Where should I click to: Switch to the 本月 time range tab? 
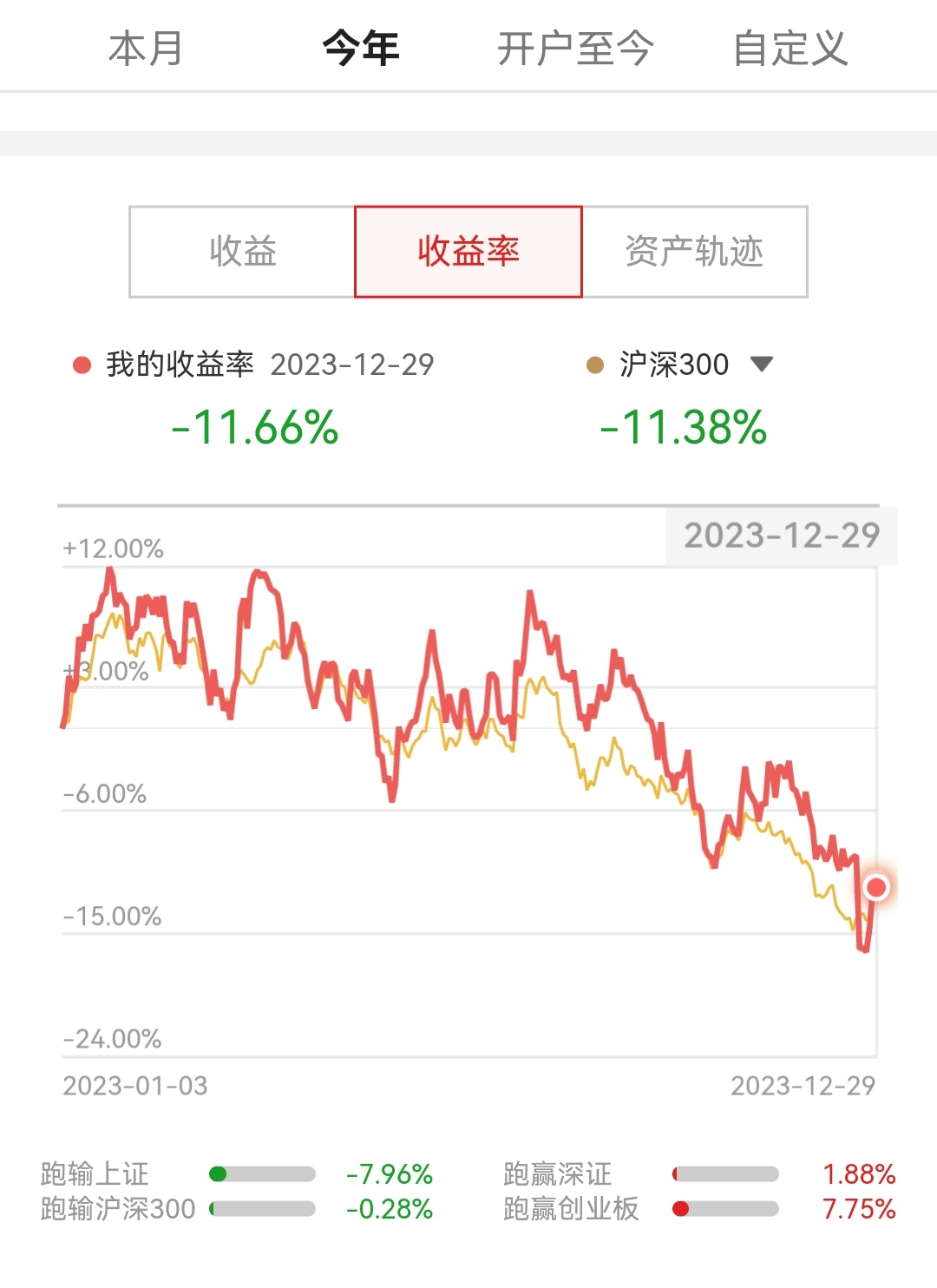click(x=146, y=48)
